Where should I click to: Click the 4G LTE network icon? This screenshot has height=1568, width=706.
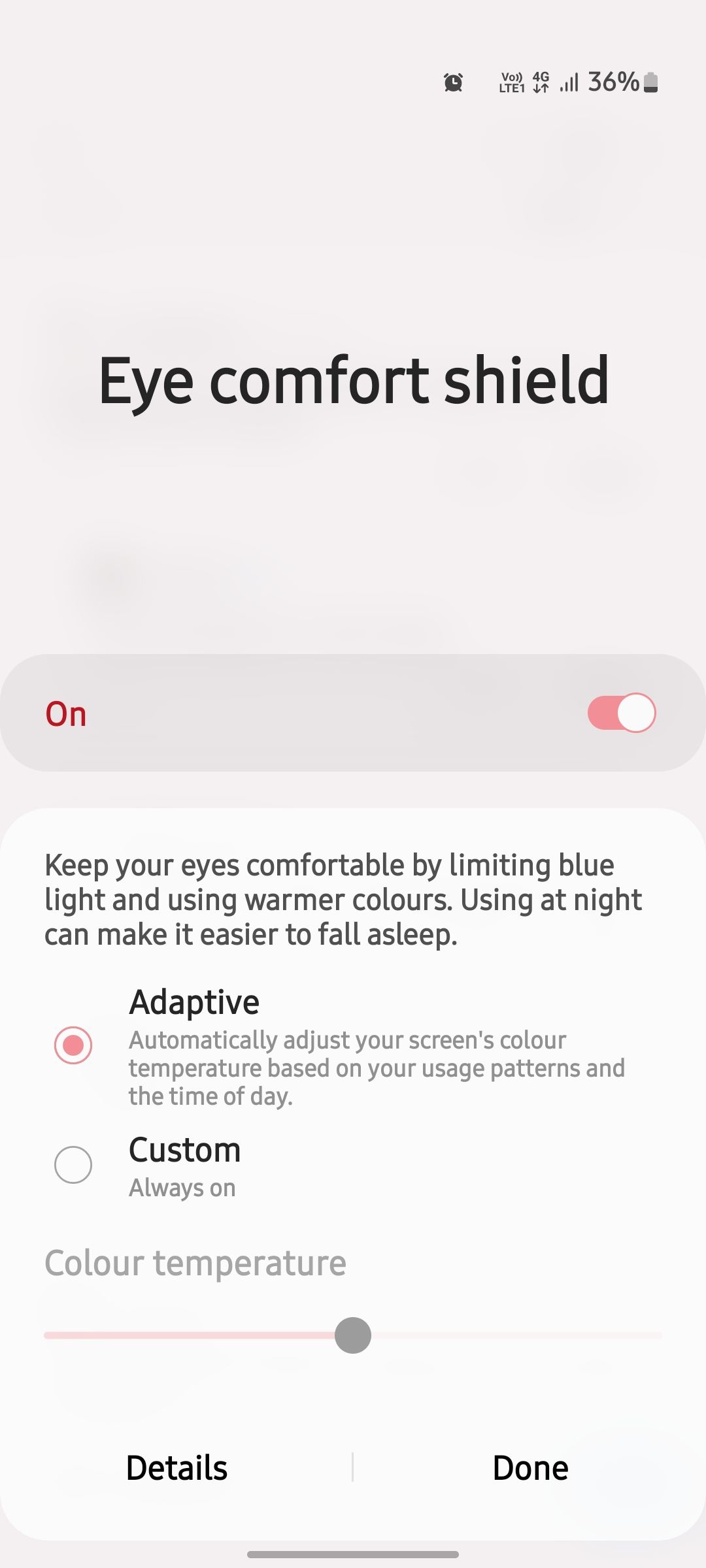pyautogui.click(x=541, y=76)
